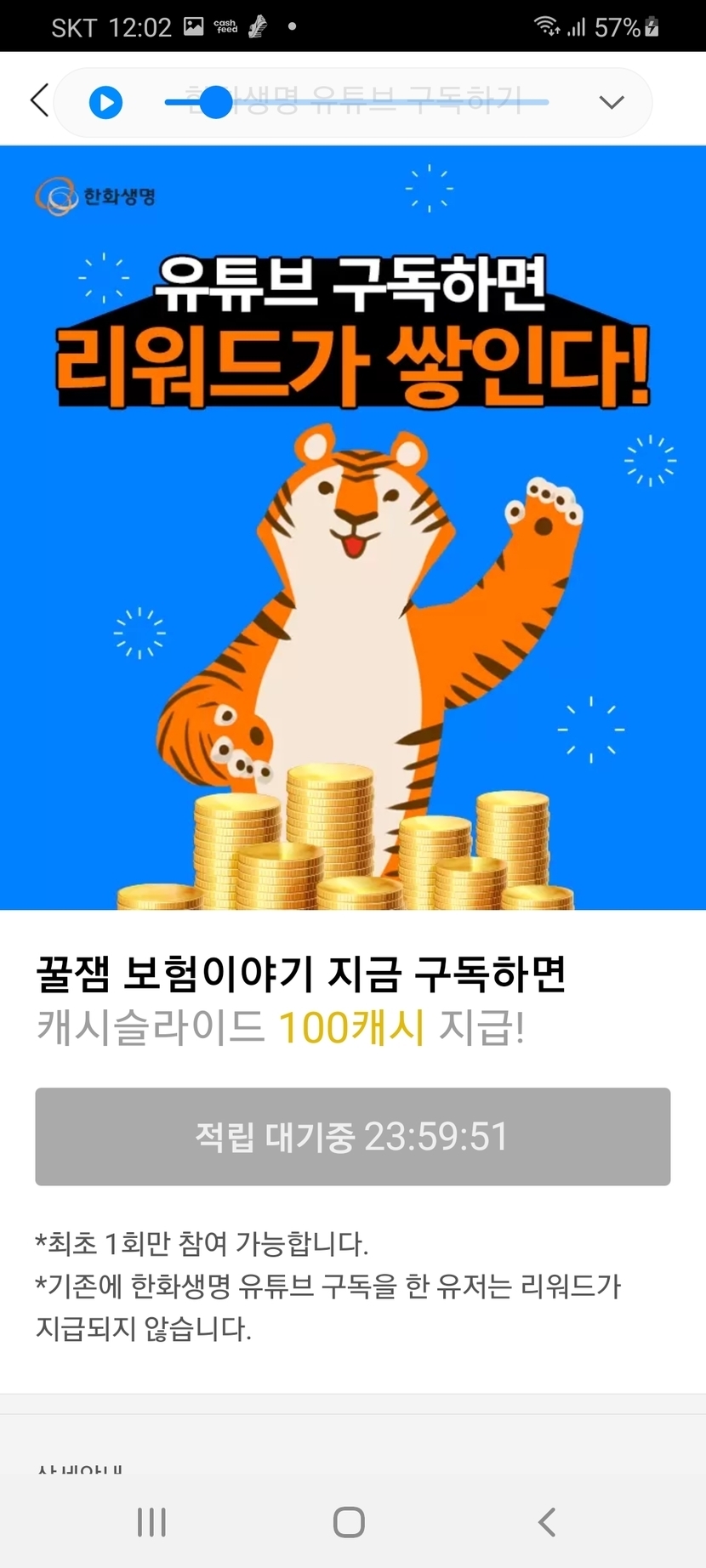
Task: Open the Hanwha Life YouTube subscription banner
Action: click(x=353, y=527)
